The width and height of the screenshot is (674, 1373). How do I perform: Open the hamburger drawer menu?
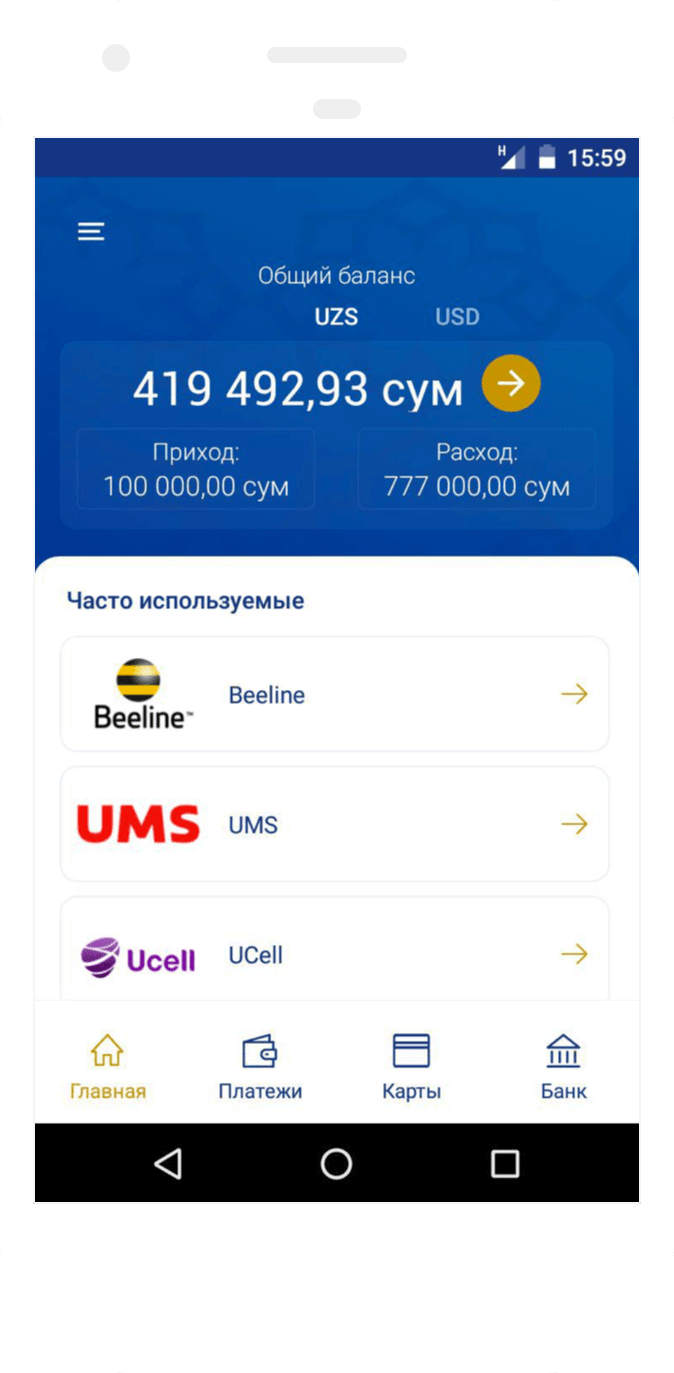coord(91,232)
